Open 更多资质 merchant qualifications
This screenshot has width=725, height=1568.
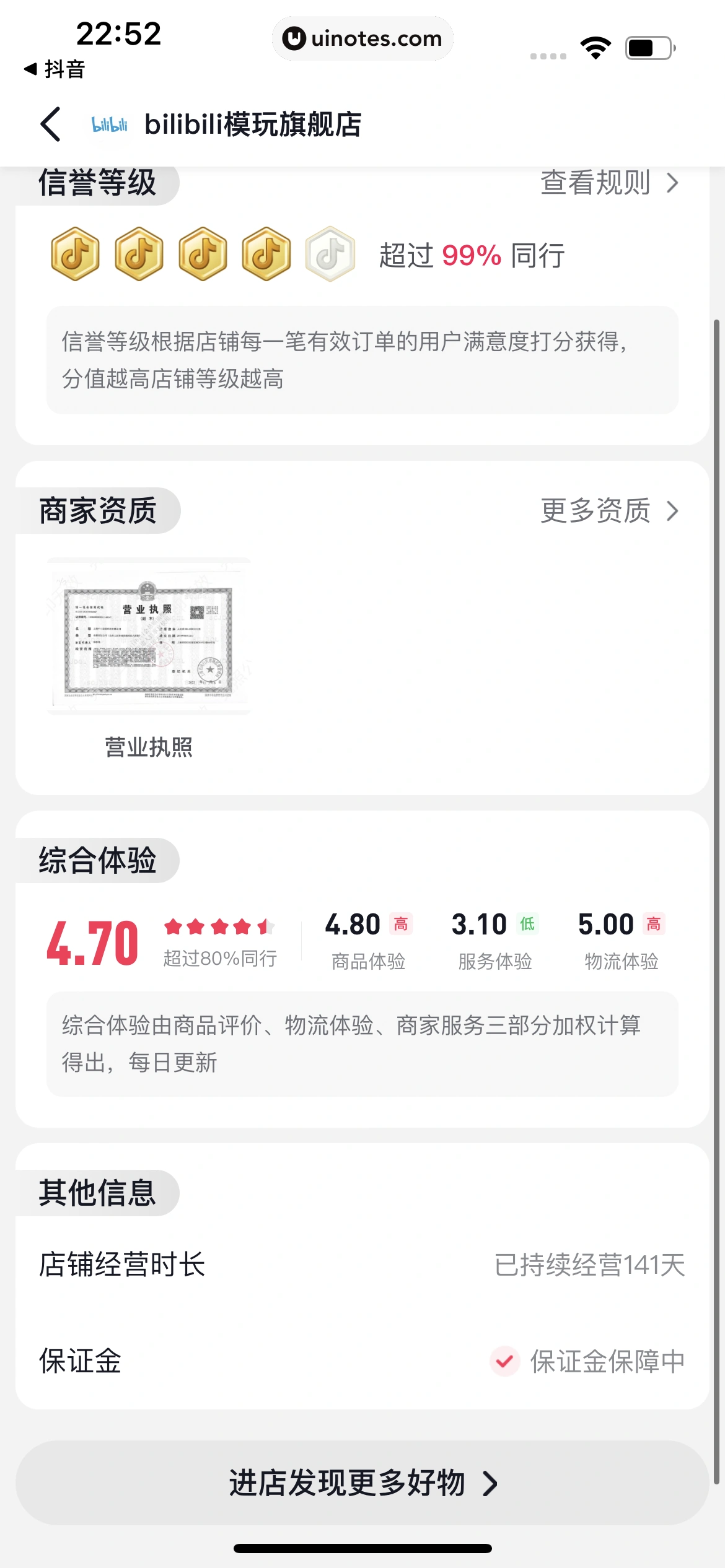coord(609,511)
